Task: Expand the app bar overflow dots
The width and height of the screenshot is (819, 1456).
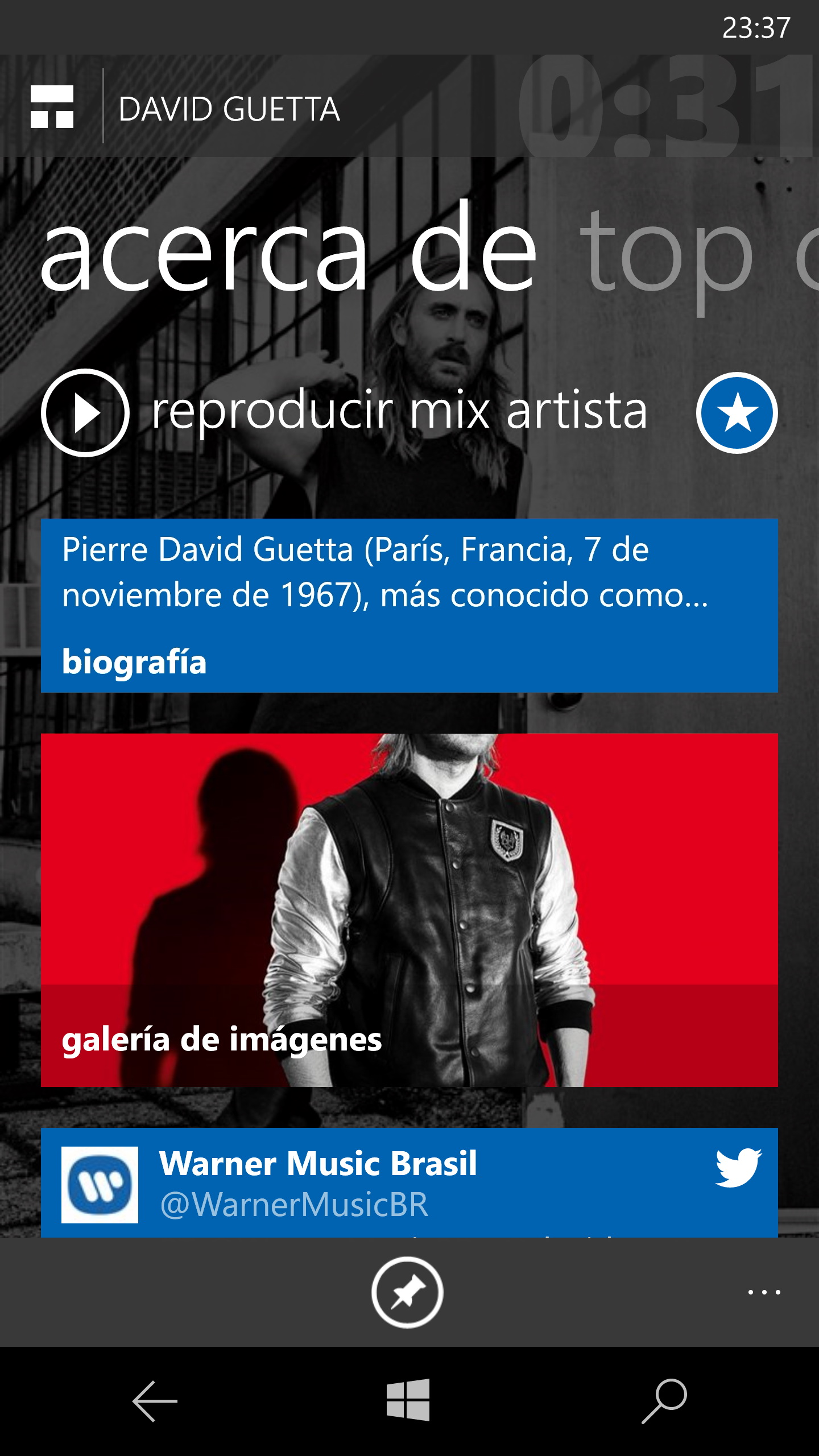Action: pos(764,1292)
